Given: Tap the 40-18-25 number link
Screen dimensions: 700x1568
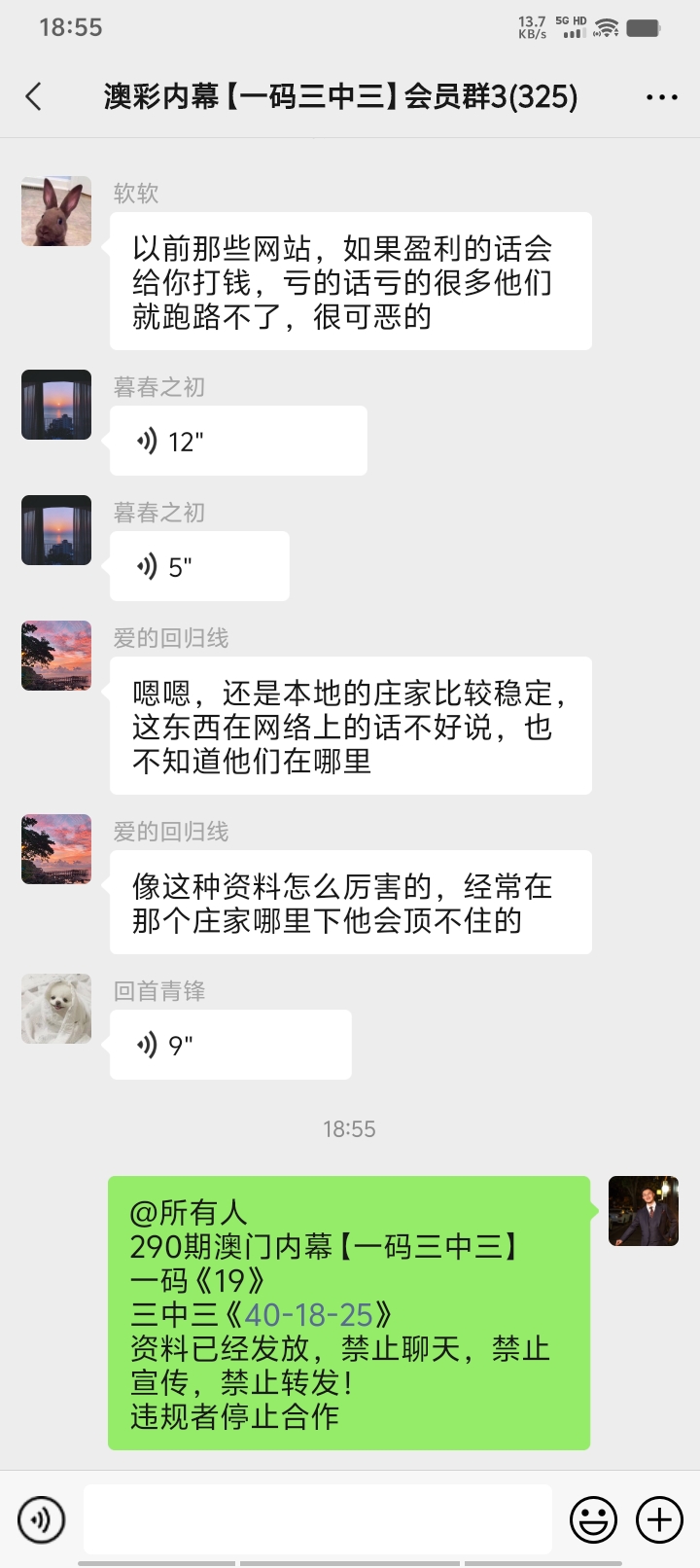Looking at the screenshot, I should [x=308, y=1315].
